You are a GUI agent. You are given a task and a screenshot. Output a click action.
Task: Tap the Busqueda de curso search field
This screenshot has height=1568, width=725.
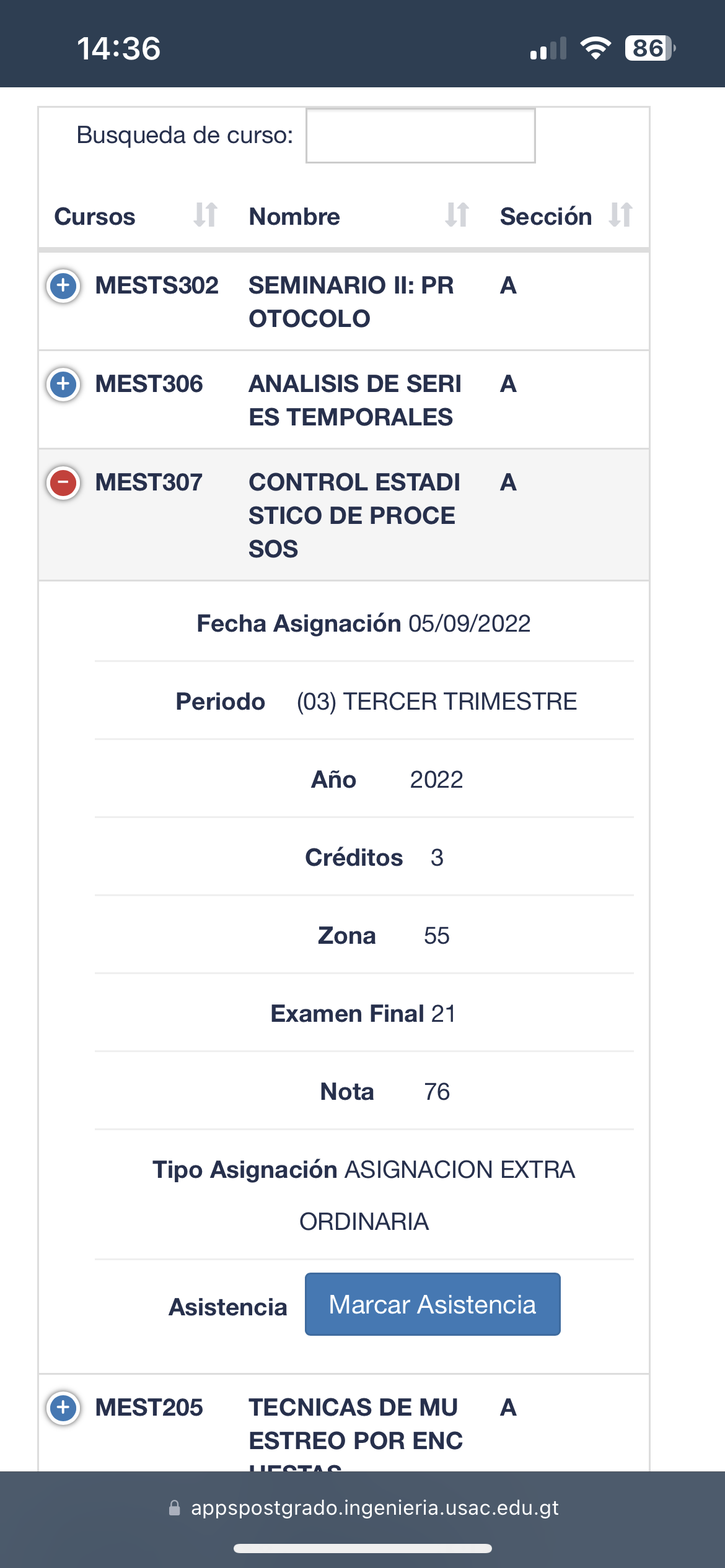click(x=420, y=136)
